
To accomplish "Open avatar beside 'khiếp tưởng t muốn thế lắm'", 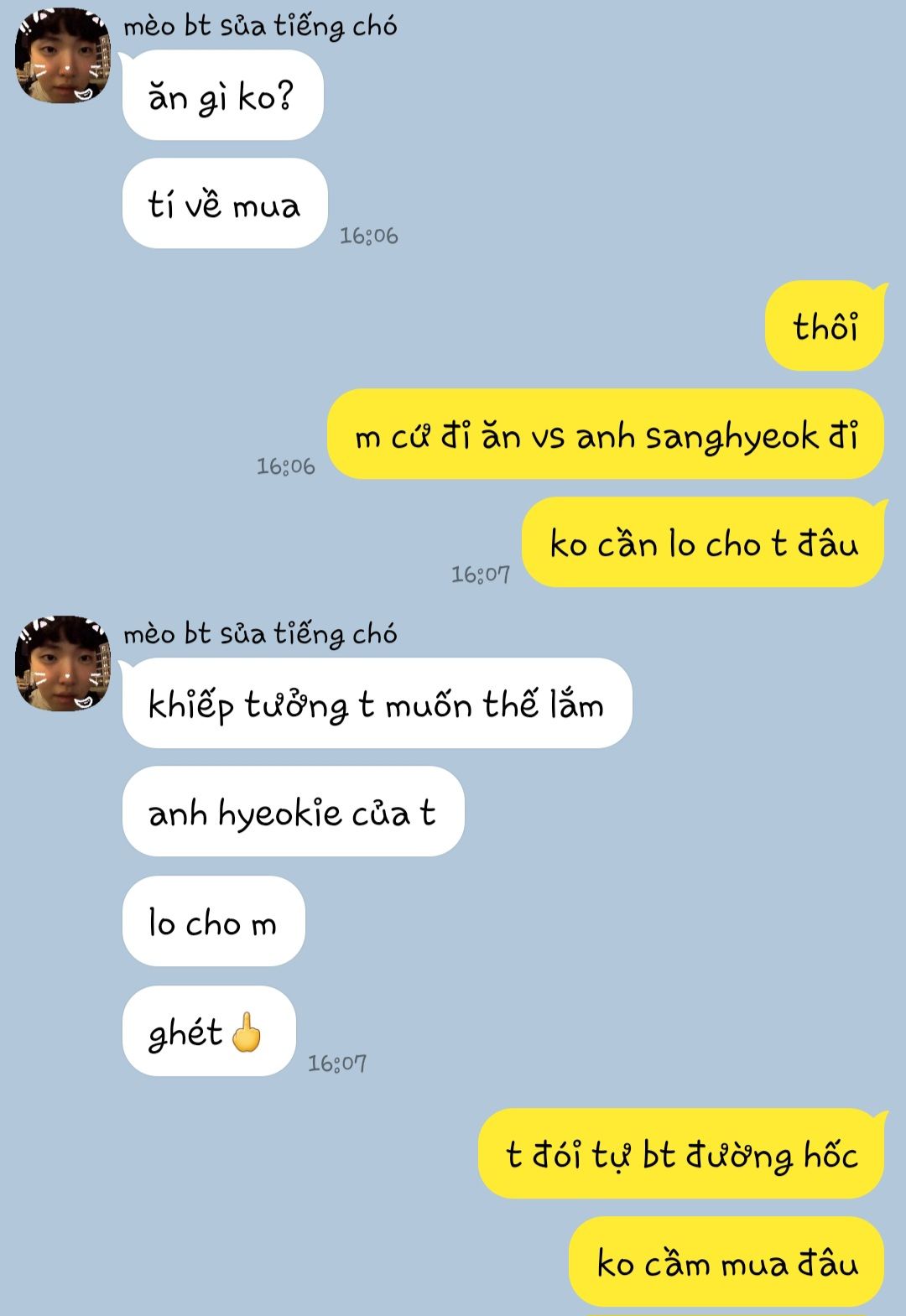I will pyautogui.click(x=63, y=664).
